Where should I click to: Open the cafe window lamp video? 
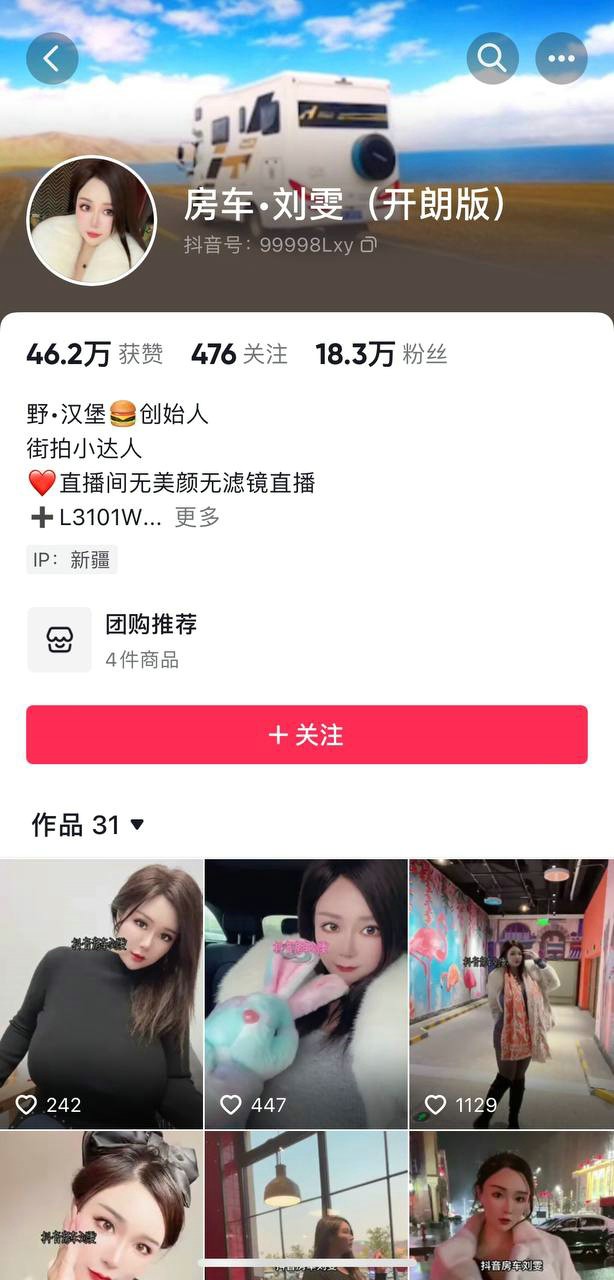pos(306,1205)
